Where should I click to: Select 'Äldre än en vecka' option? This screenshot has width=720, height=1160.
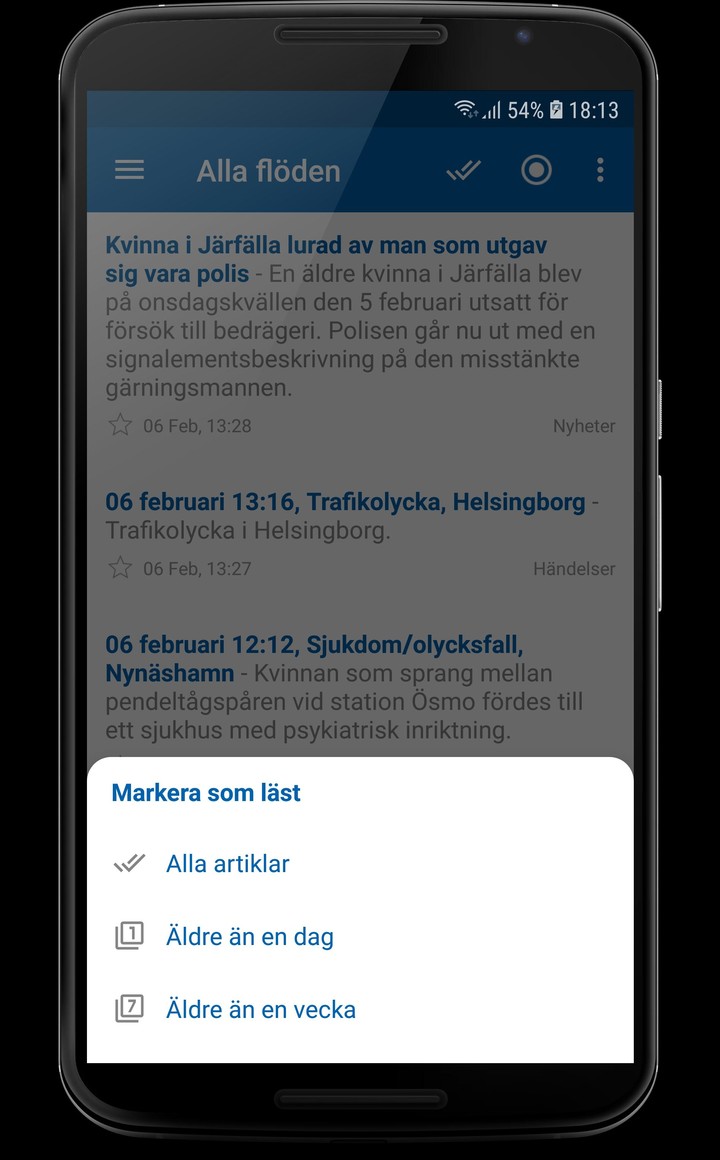click(x=262, y=1009)
